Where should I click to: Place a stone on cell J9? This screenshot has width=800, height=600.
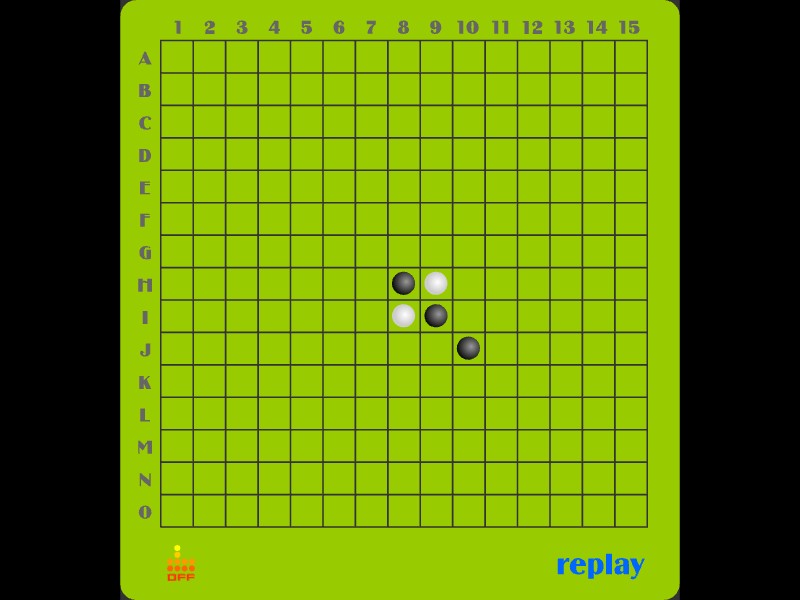[x=436, y=348]
